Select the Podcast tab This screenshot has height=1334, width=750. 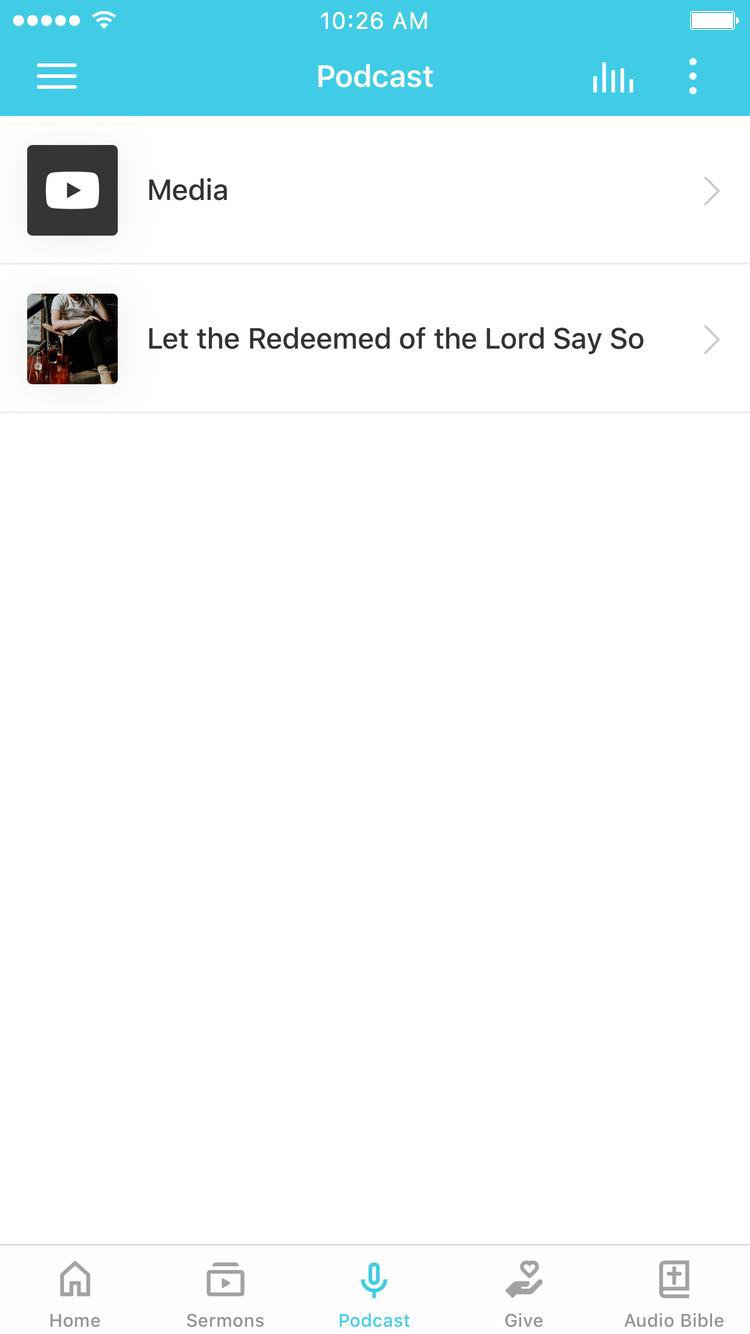pos(374,1293)
